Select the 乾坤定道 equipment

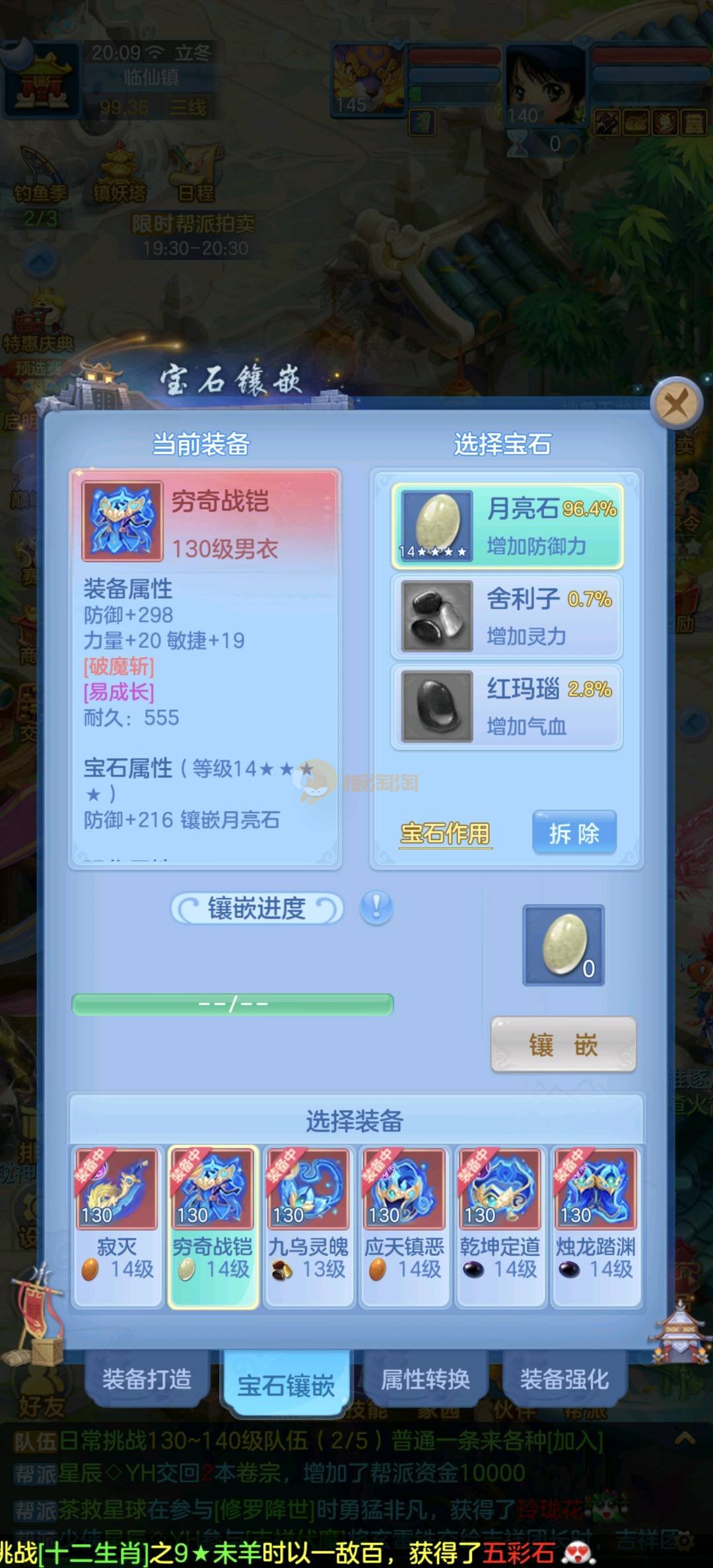click(500, 1226)
